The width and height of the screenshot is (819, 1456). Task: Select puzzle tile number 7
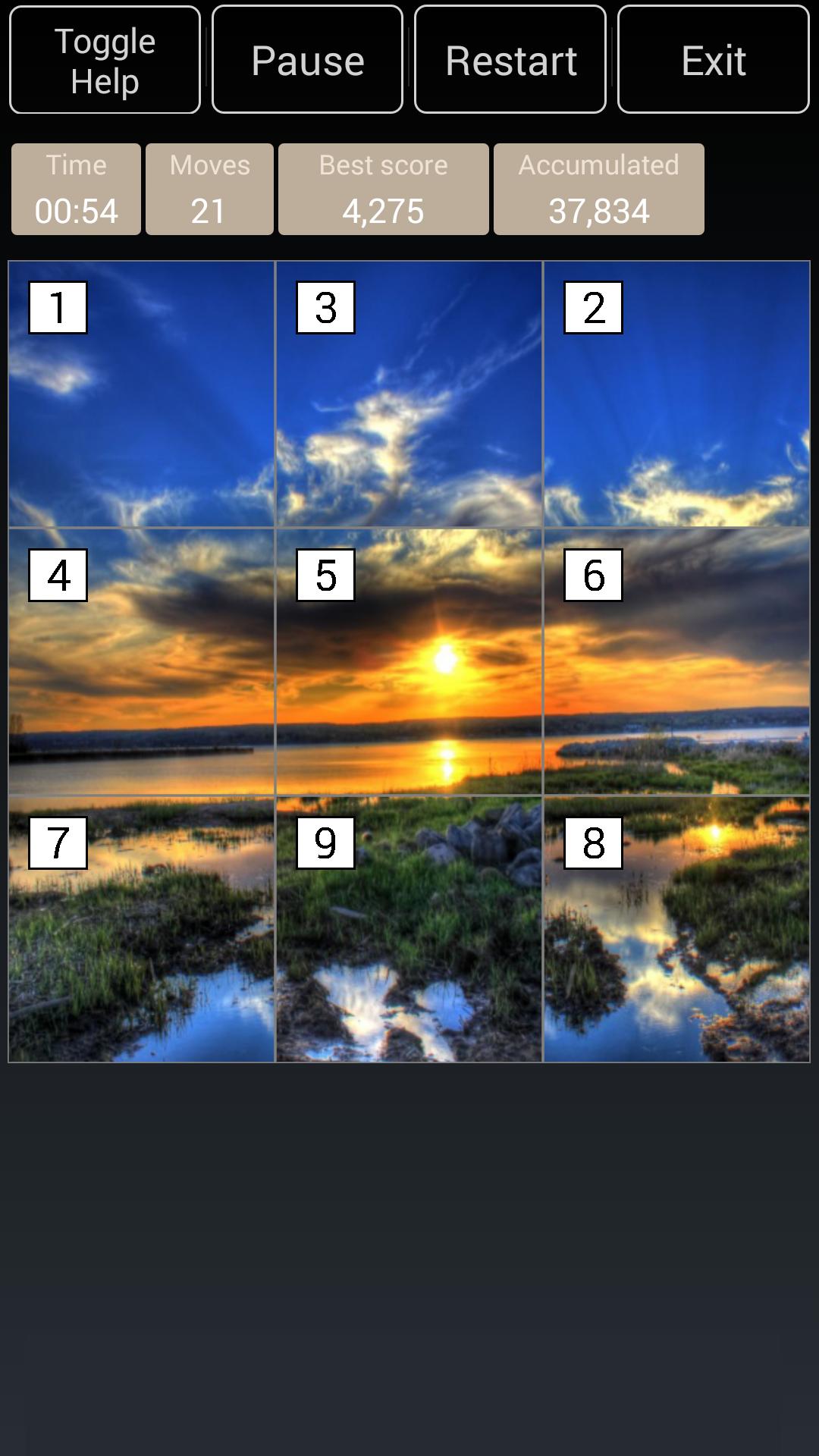click(x=142, y=929)
